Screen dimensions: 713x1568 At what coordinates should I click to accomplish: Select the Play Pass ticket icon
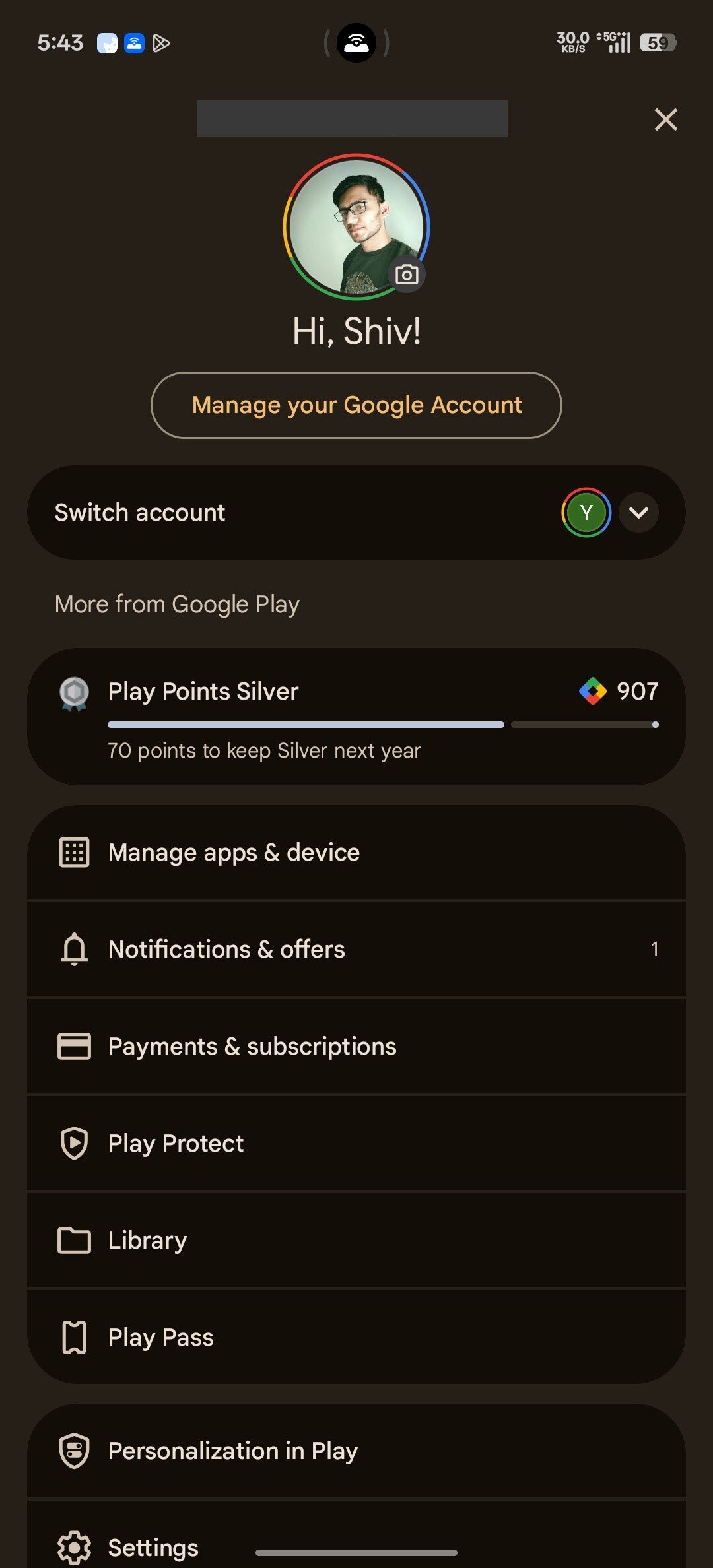(x=75, y=1337)
